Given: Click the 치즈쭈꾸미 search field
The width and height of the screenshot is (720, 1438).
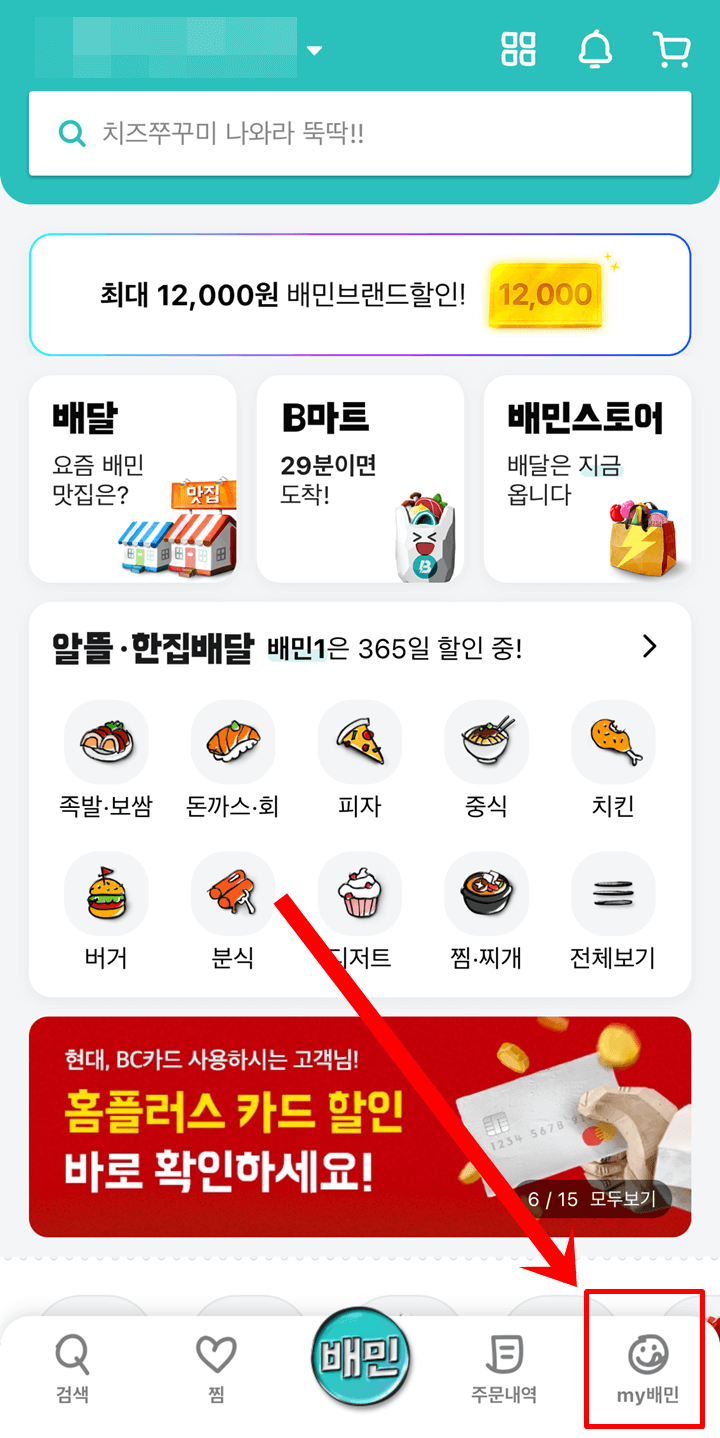Looking at the screenshot, I should (x=360, y=131).
